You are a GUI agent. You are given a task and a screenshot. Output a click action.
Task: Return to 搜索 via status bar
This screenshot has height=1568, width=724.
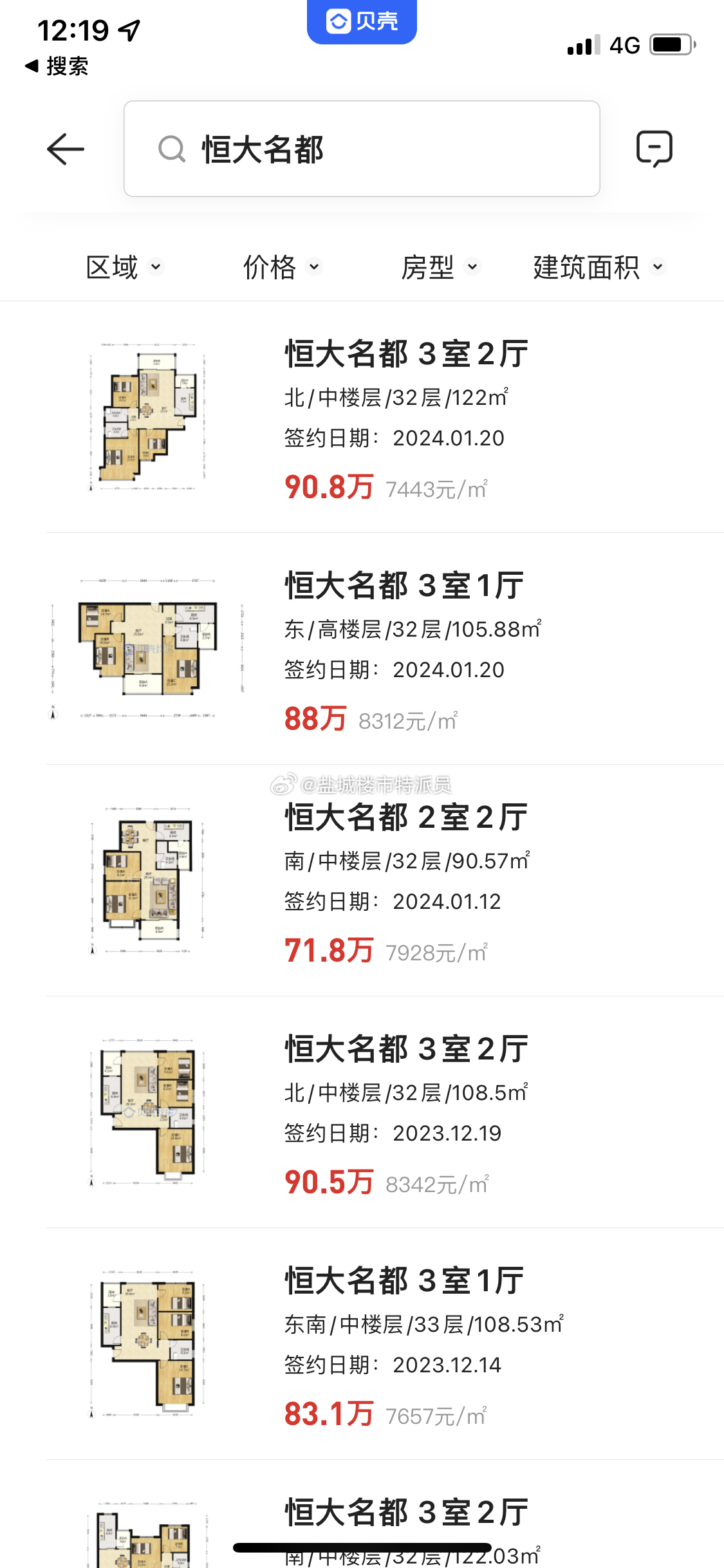click(x=57, y=66)
